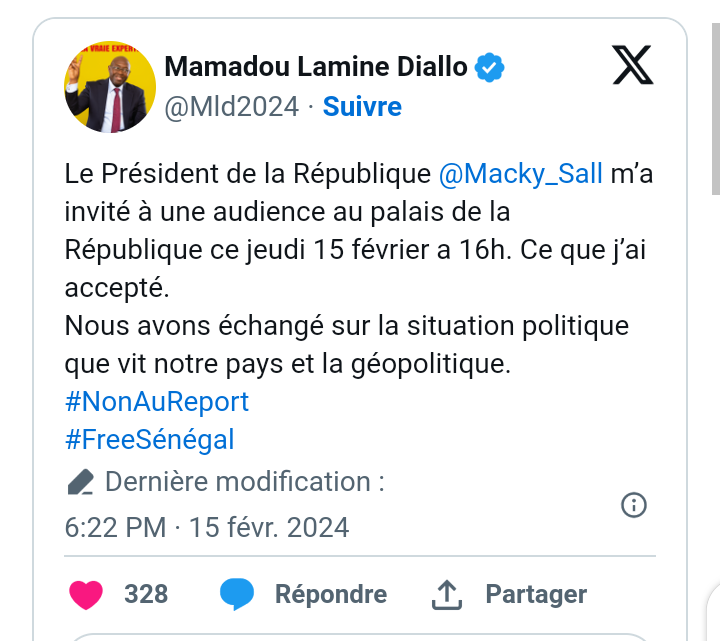Open the @Macky_Sall mention
This screenshot has width=720, height=641.
coord(520,174)
